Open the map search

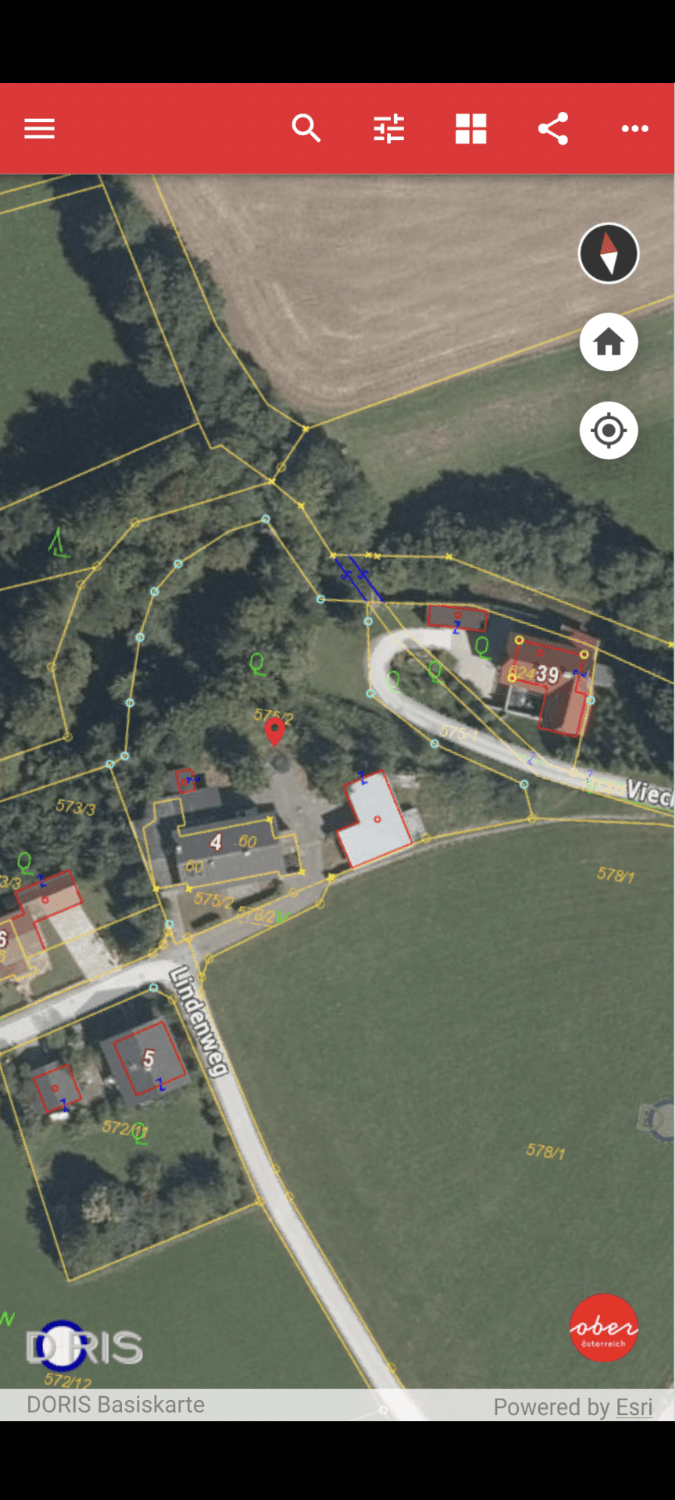306,129
